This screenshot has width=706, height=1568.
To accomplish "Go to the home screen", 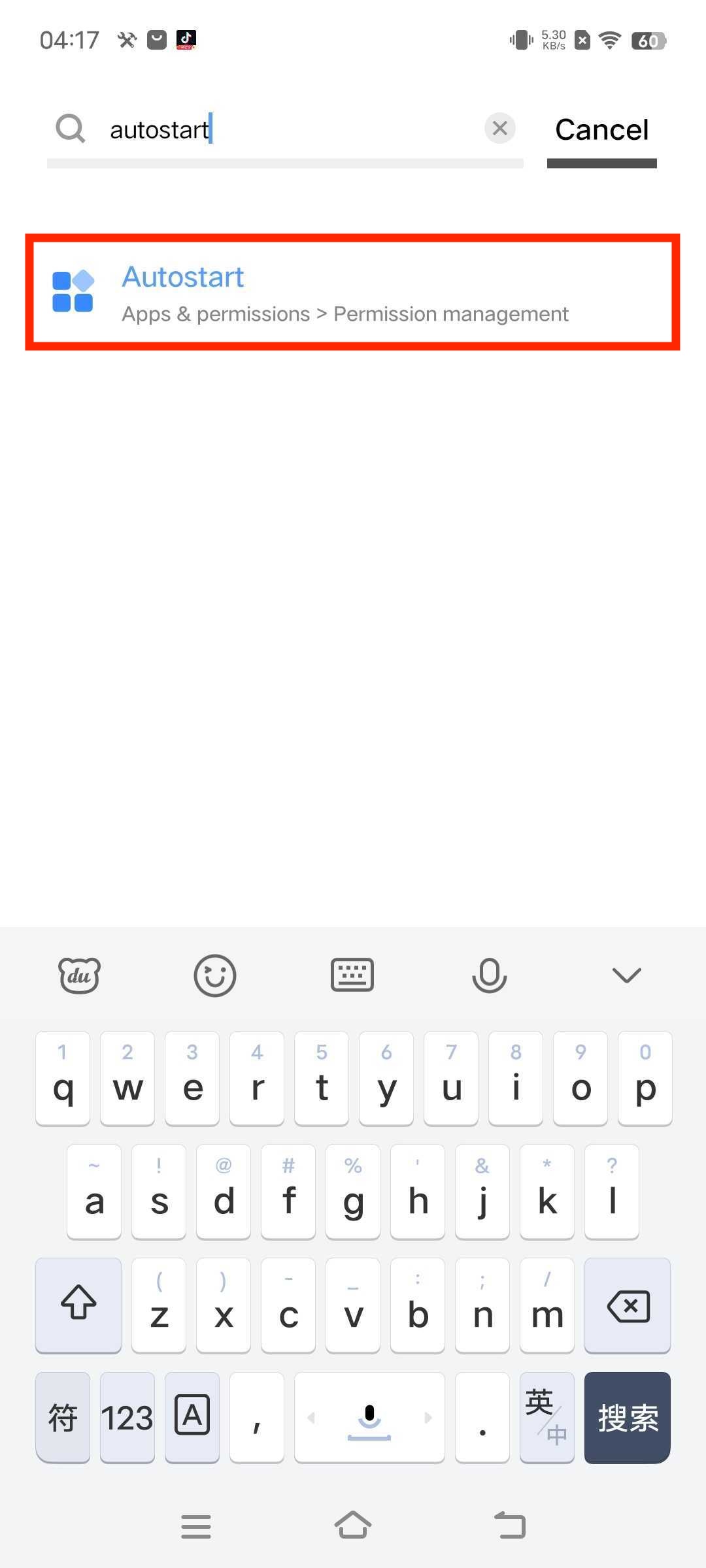I will tap(353, 1526).
